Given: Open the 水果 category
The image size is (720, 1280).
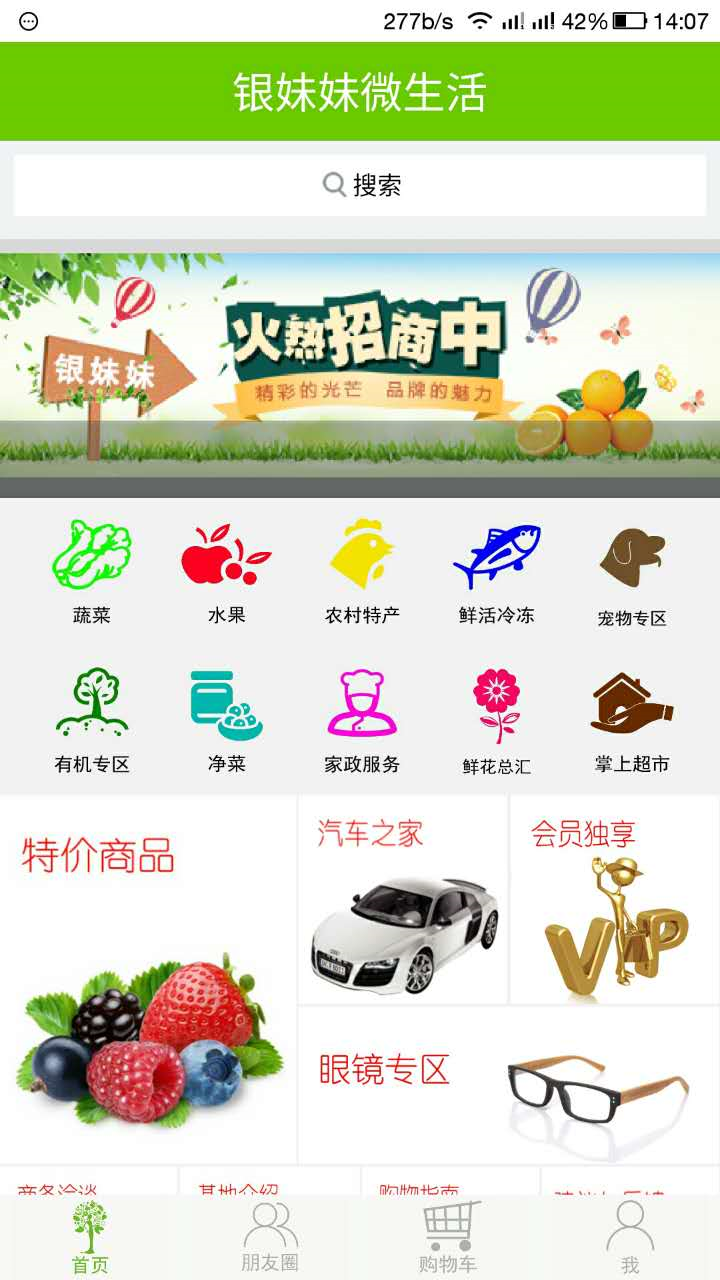Looking at the screenshot, I should pos(226,572).
